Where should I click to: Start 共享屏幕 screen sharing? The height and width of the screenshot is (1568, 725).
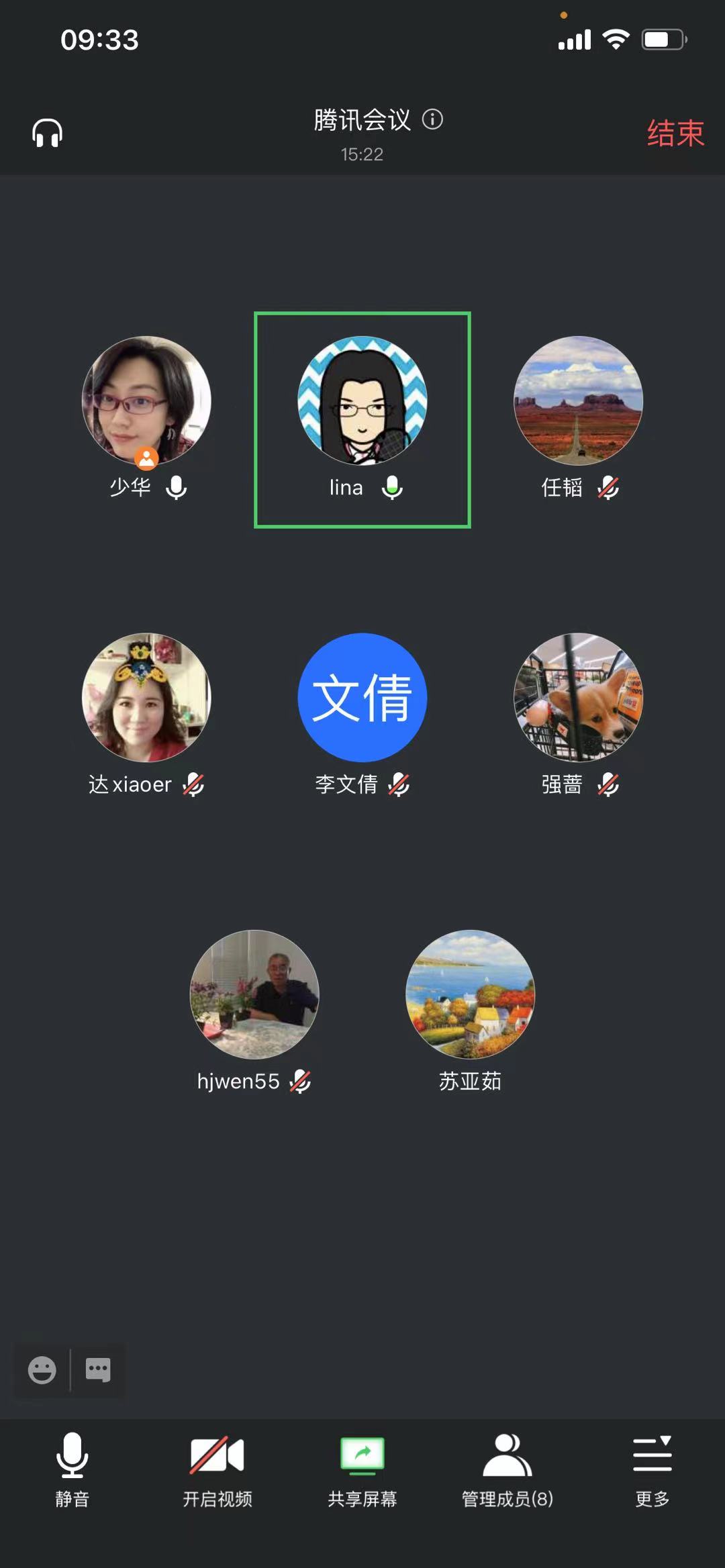[x=362, y=1469]
